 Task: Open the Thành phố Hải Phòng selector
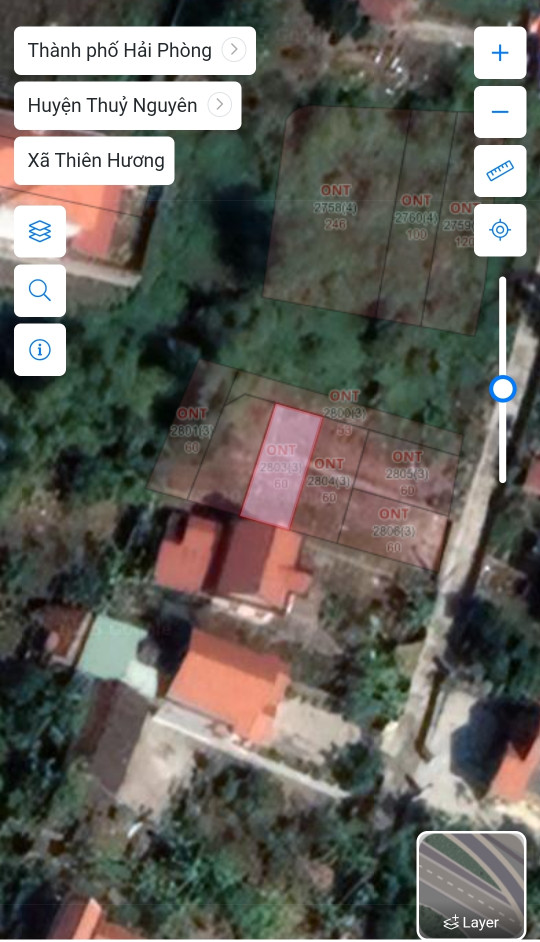135,50
